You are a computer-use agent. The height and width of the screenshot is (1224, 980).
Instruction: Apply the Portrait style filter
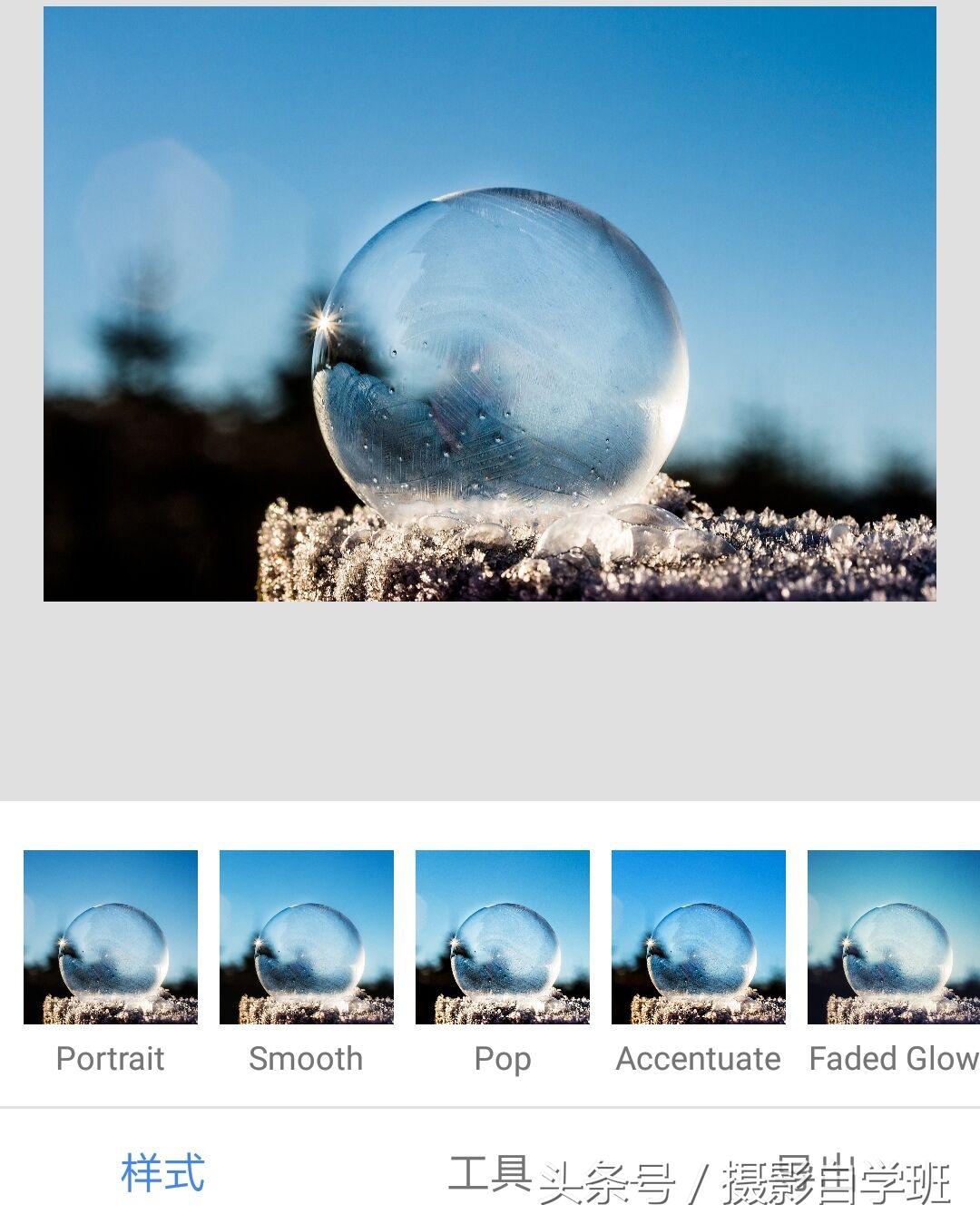(x=111, y=937)
